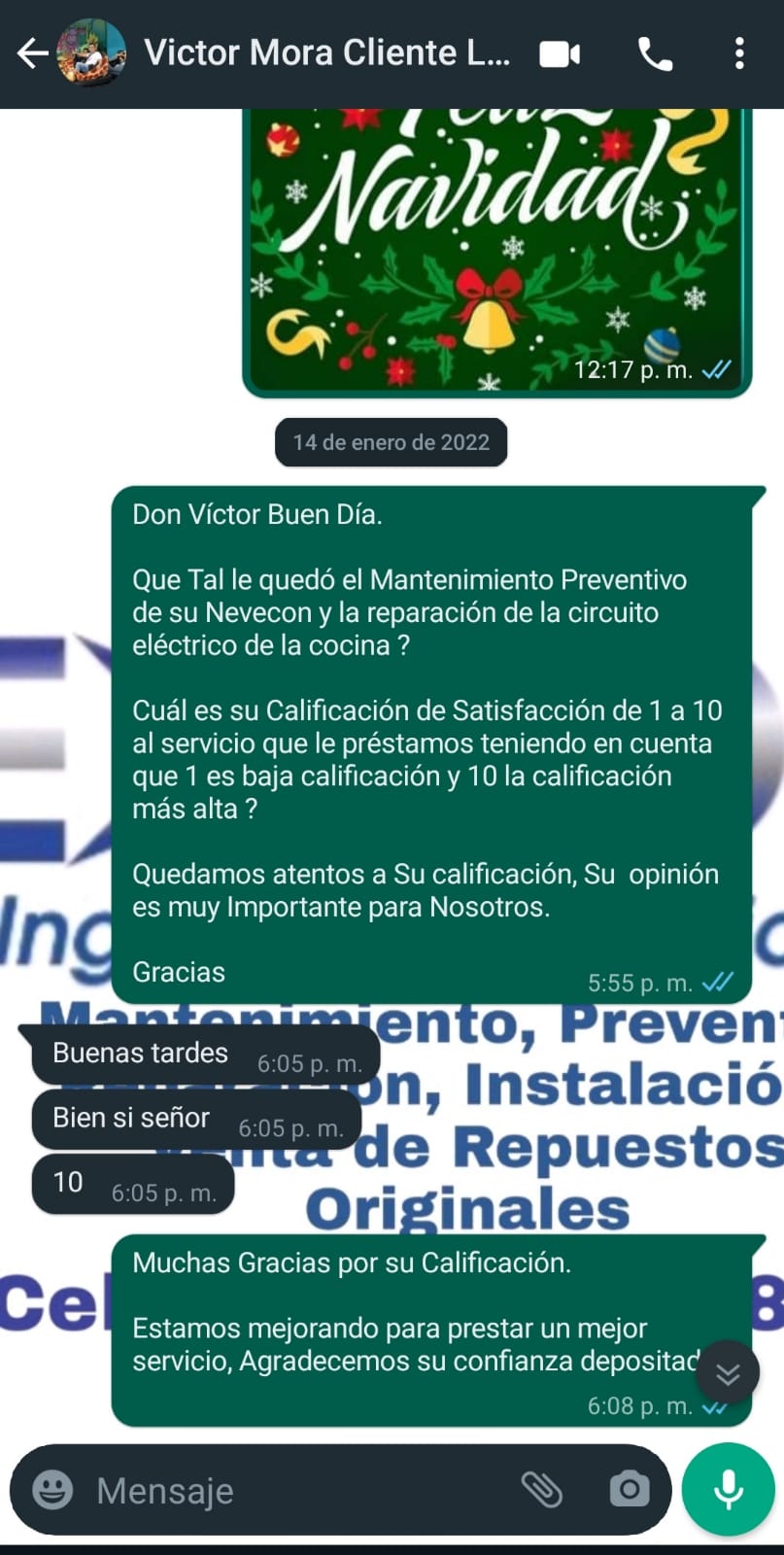Open the emoji picker
Viewport: 784px width, 1555px height.
(x=52, y=1489)
